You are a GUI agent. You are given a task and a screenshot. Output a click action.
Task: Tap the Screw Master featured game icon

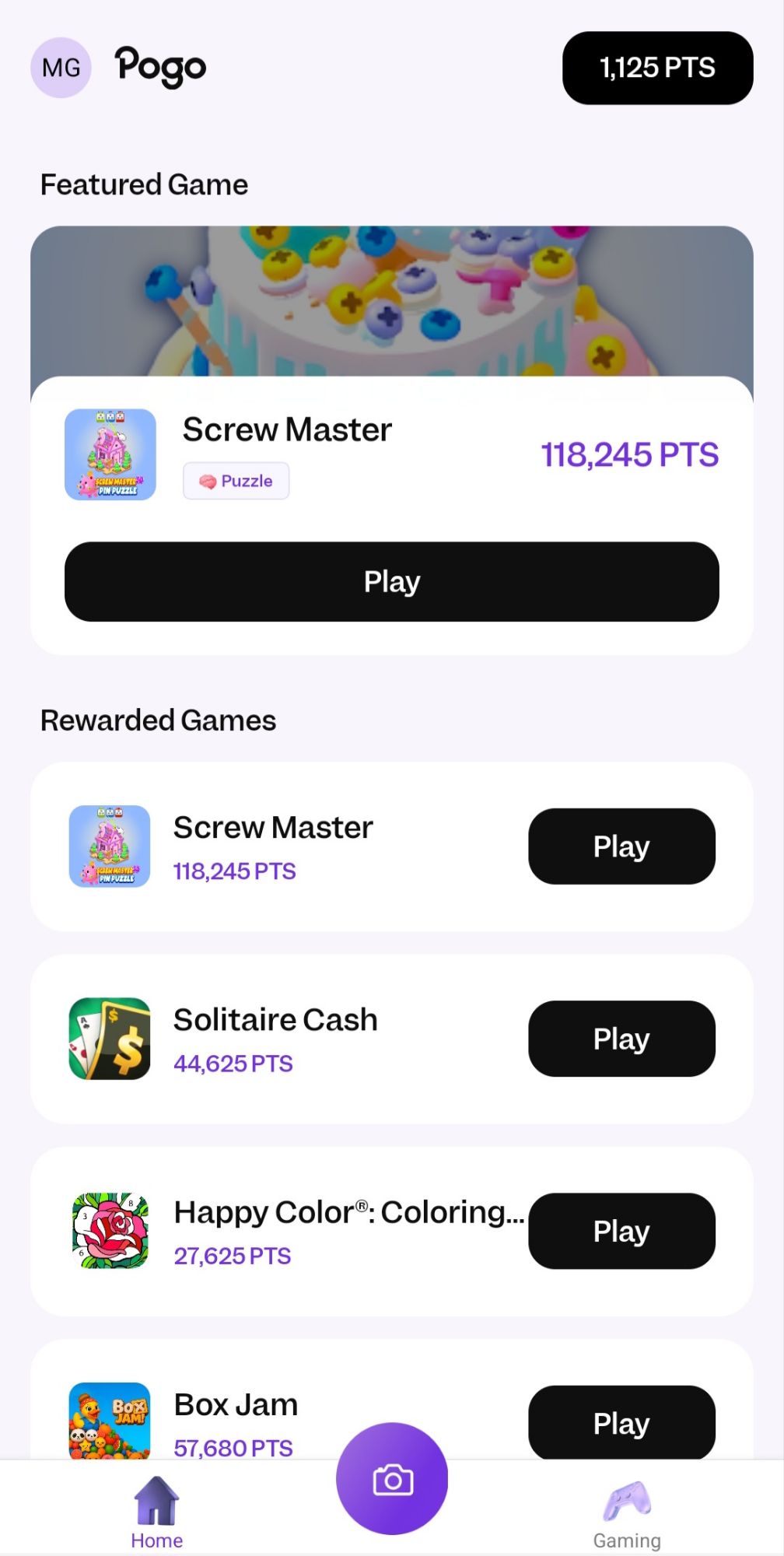[x=110, y=455]
